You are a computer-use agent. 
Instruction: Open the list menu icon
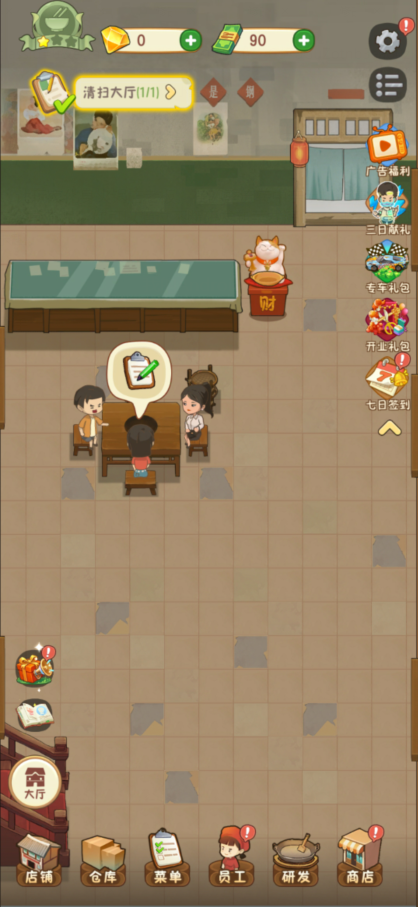pyautogui.click(x=387, y=85)
